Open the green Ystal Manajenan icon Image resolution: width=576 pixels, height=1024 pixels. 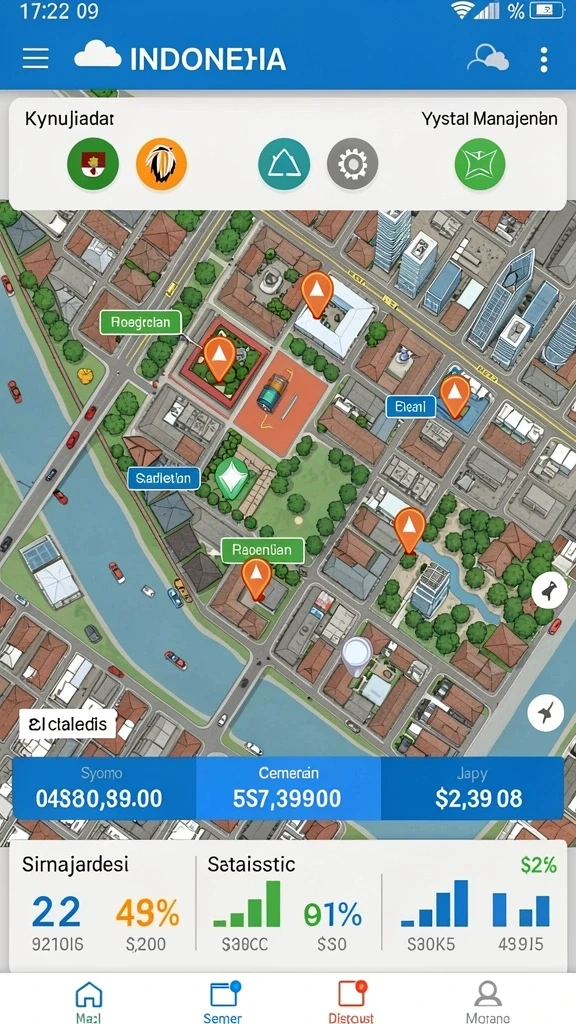[480, 164]
